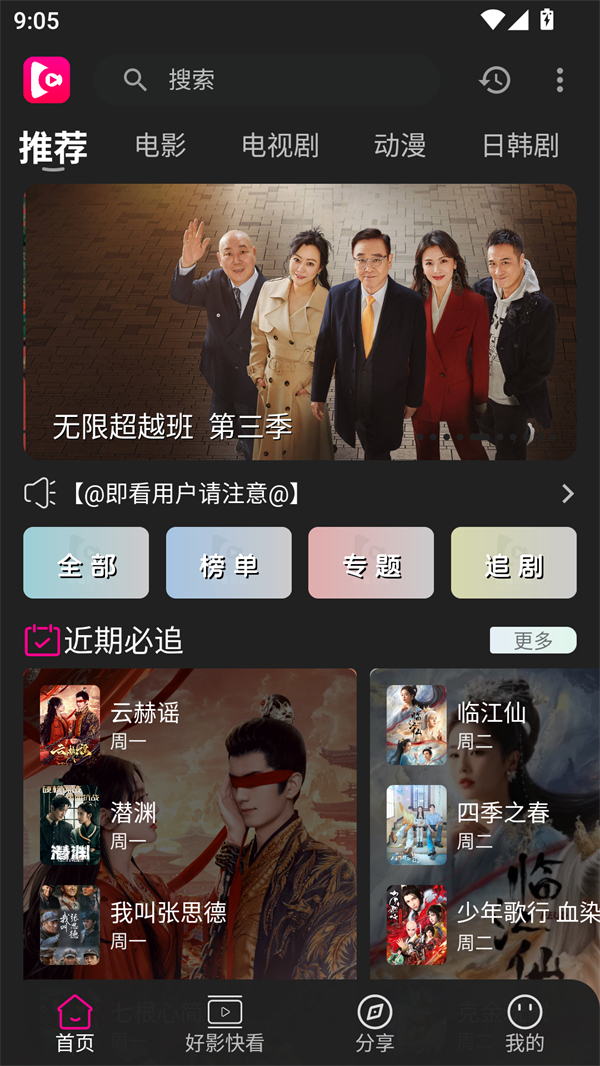The height and width of the screenshot is (1066, 600).
Task: Open watch history clock icon
Action: (495, 80)
